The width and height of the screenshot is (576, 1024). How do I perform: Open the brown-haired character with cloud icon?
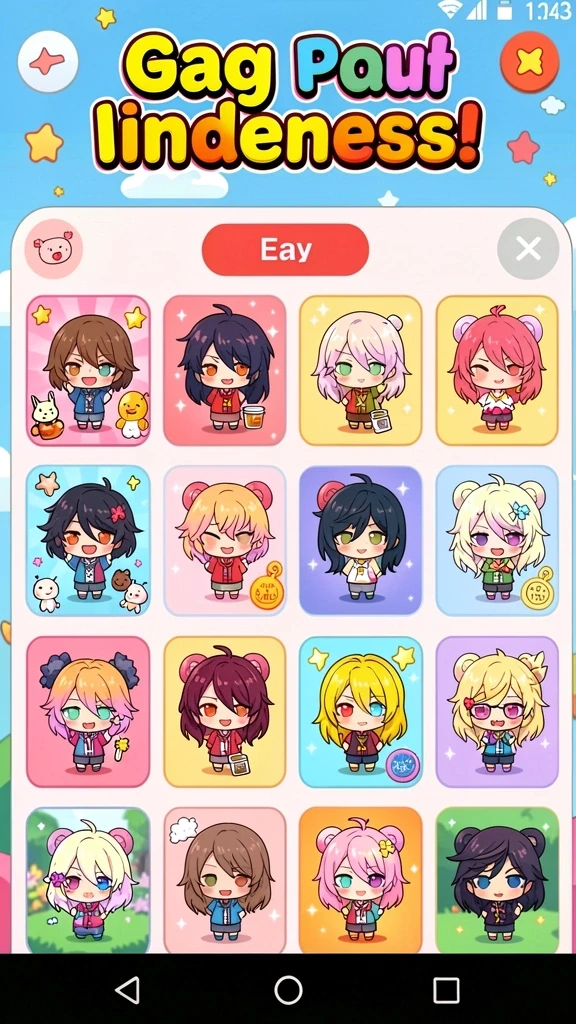tap(225, 880)
